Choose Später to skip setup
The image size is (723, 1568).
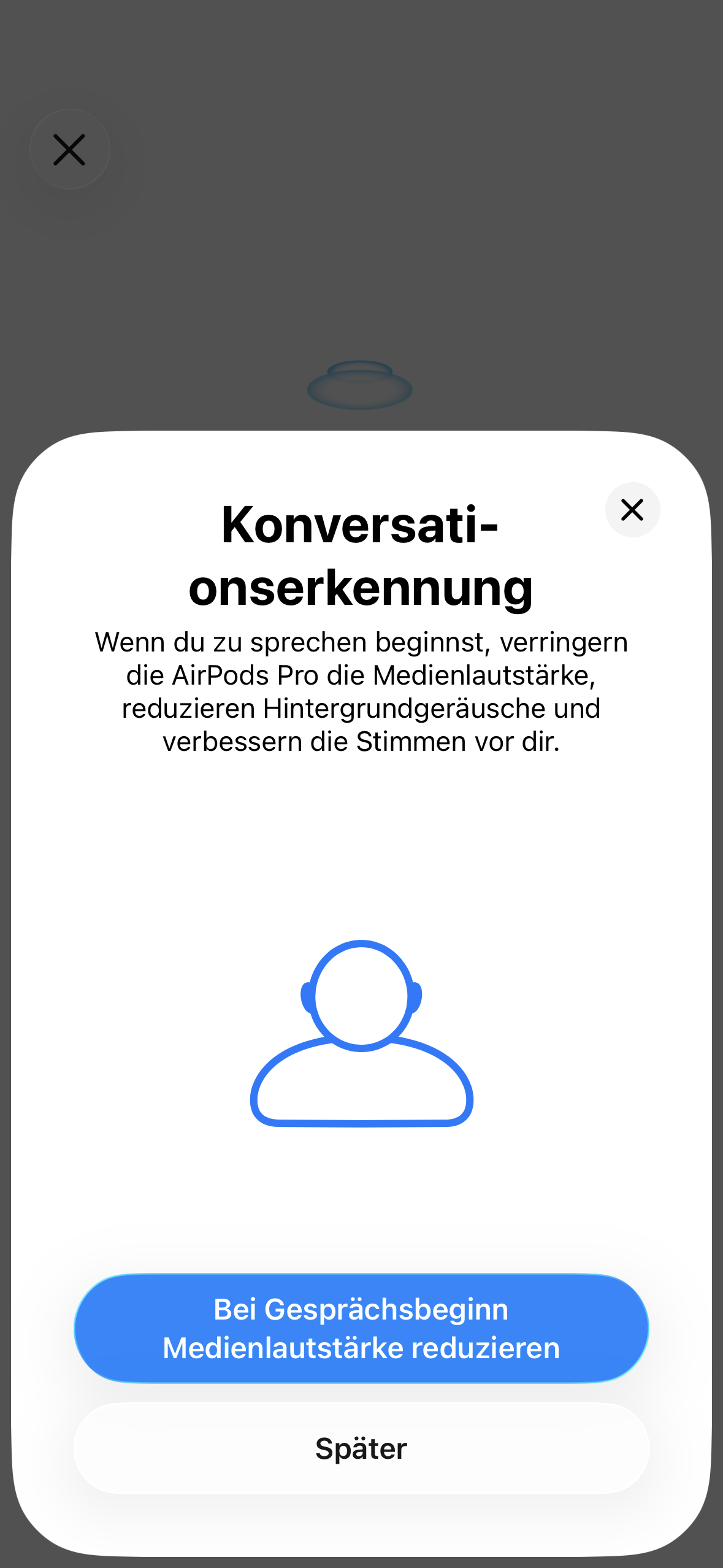click(361, 1448)
